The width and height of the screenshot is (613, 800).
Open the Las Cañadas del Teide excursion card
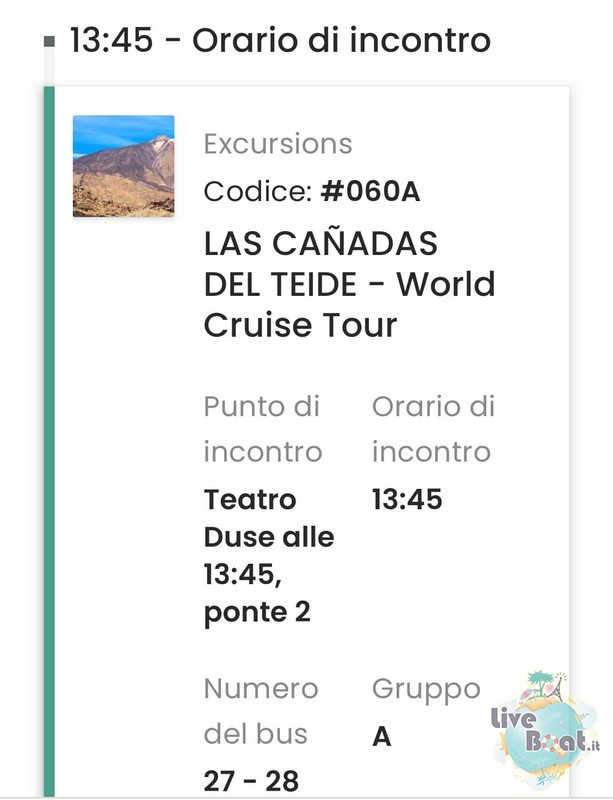(348, 284)
